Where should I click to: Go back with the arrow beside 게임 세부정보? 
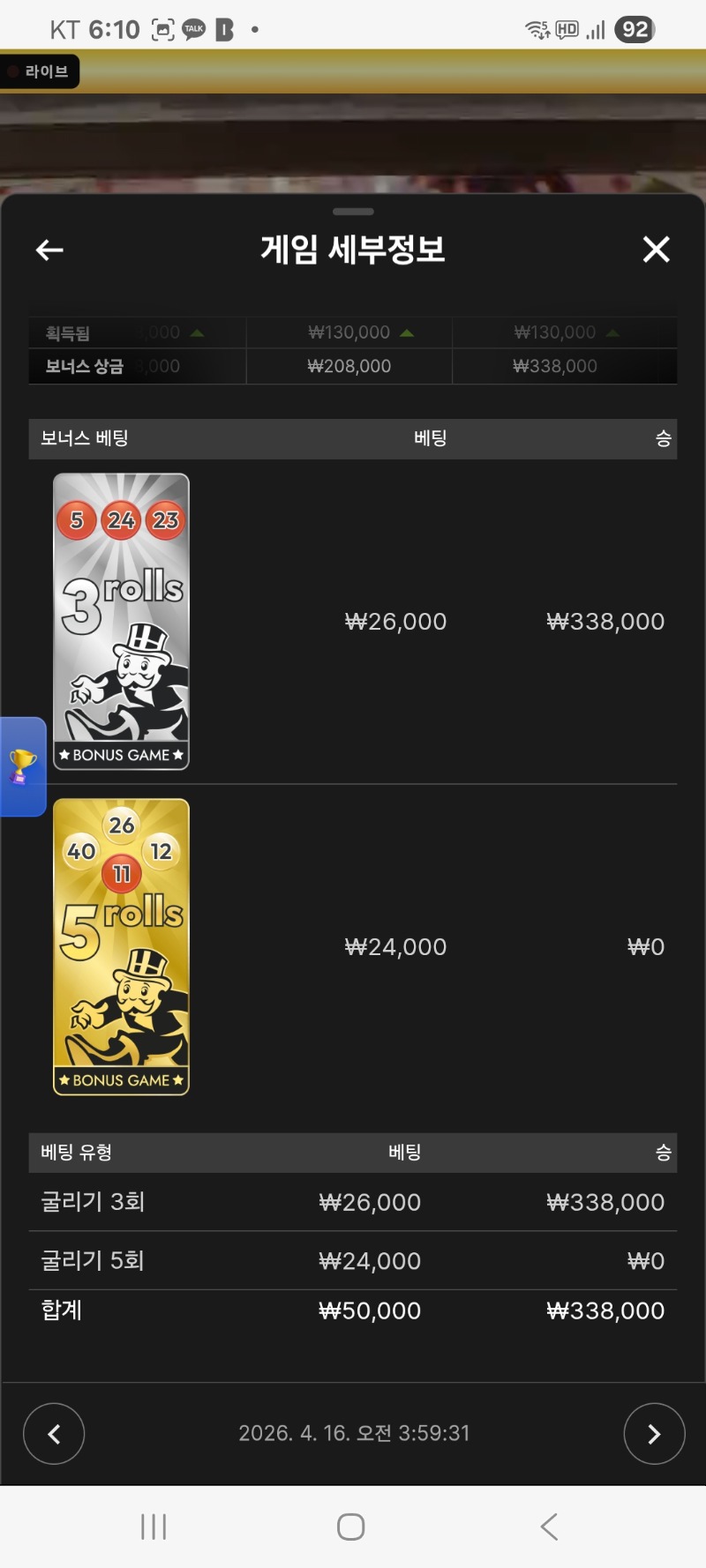click(x=49, y=250)
